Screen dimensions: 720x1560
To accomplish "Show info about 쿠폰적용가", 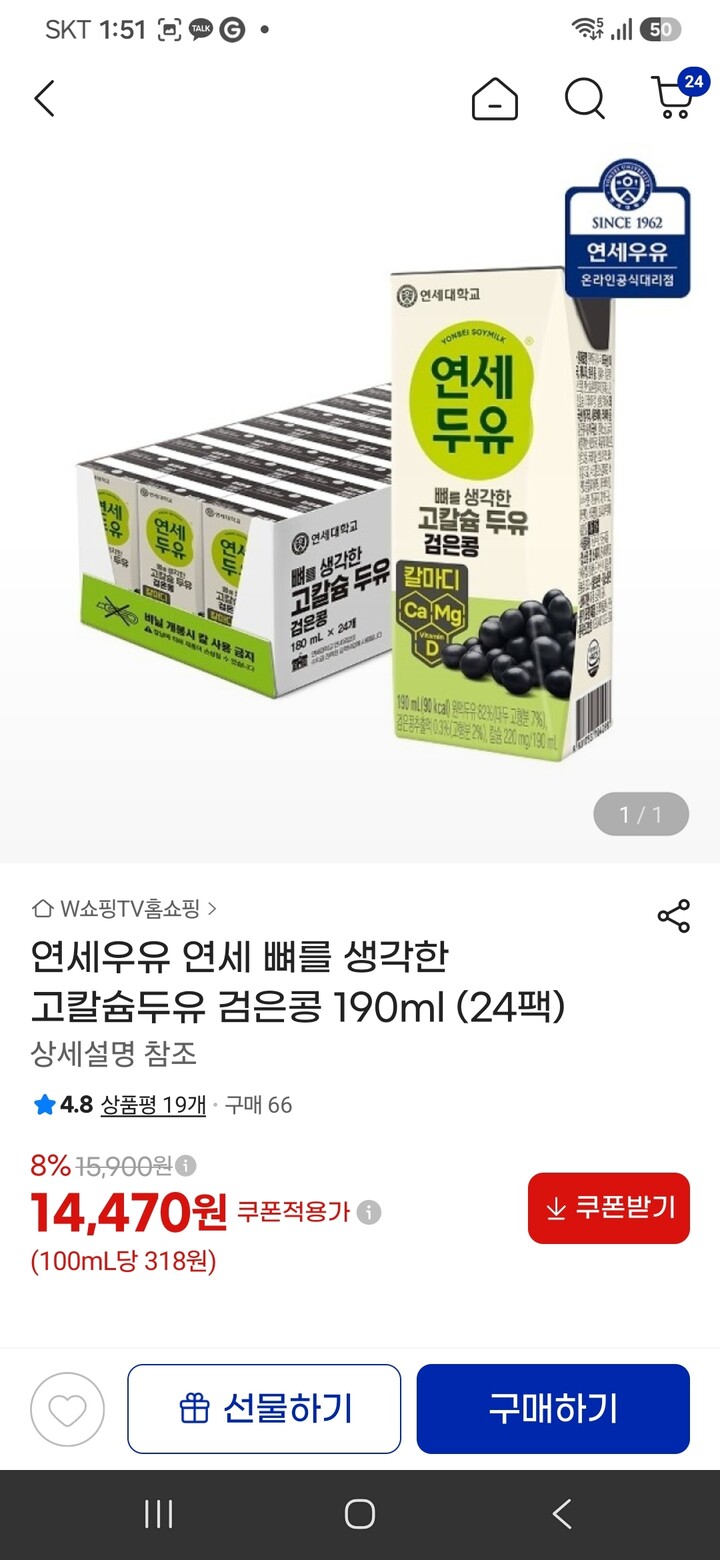I will pos(369,1213).
